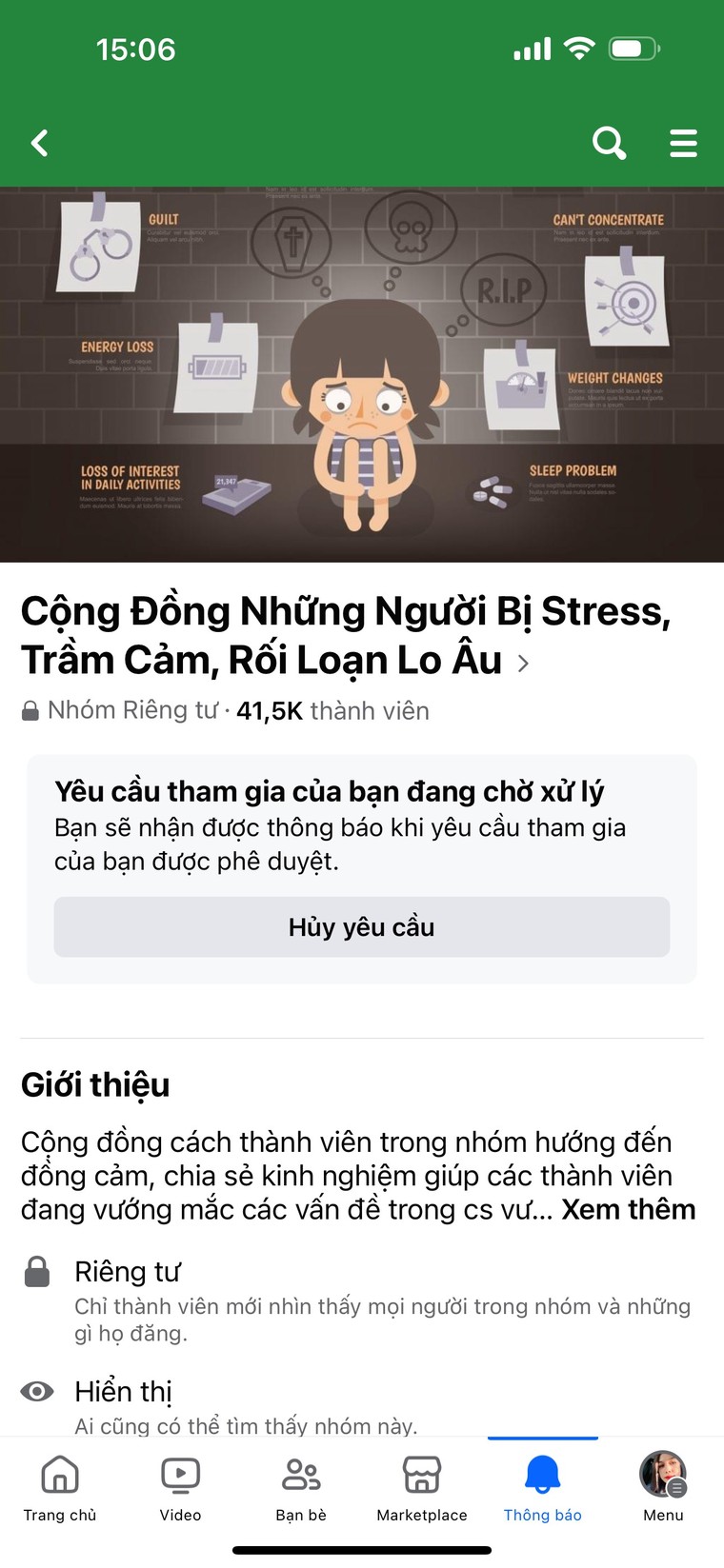Expand the description via Xem thêm

click(x=630, y=1210)
